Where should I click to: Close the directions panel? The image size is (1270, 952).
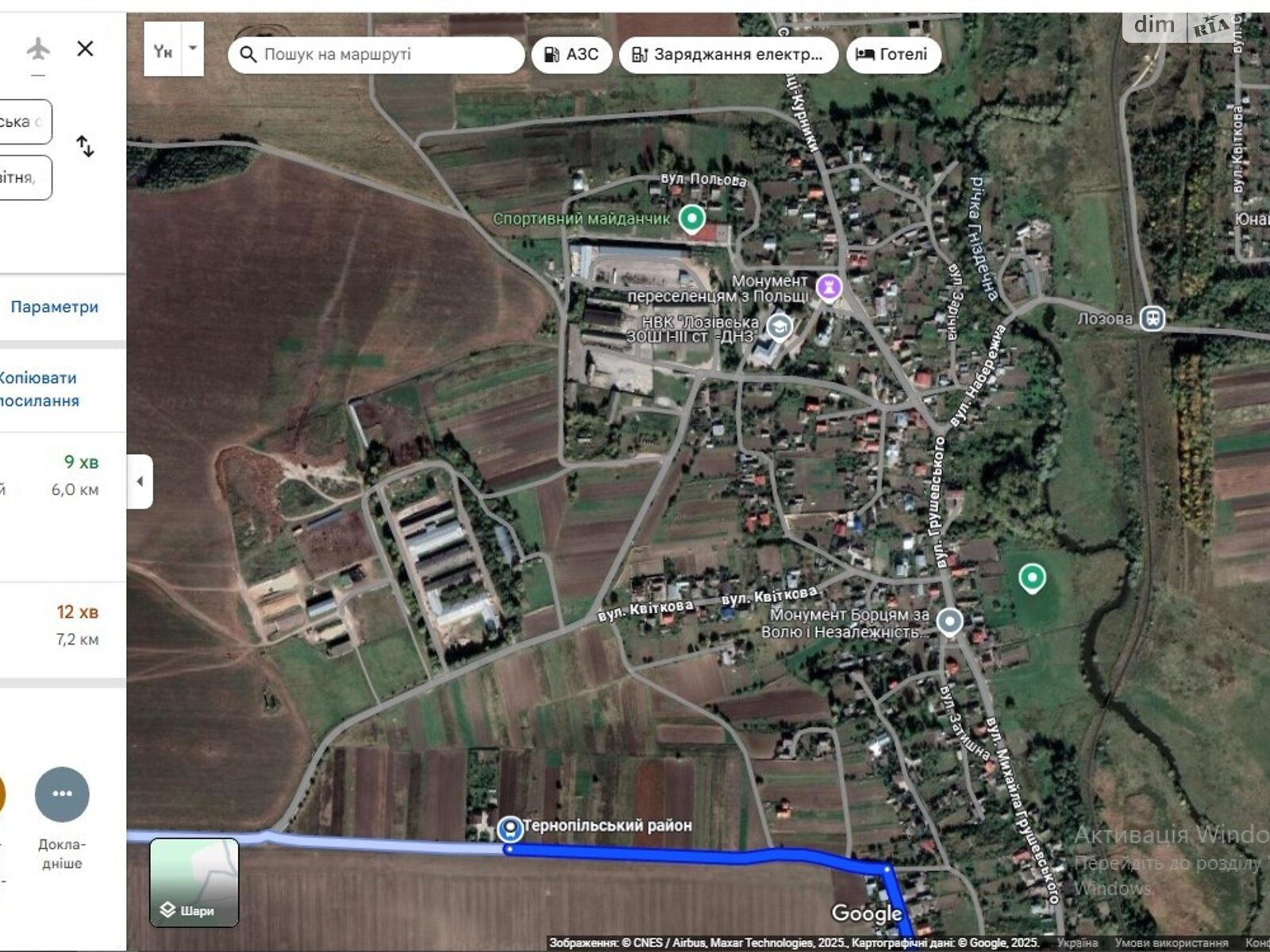85,49
